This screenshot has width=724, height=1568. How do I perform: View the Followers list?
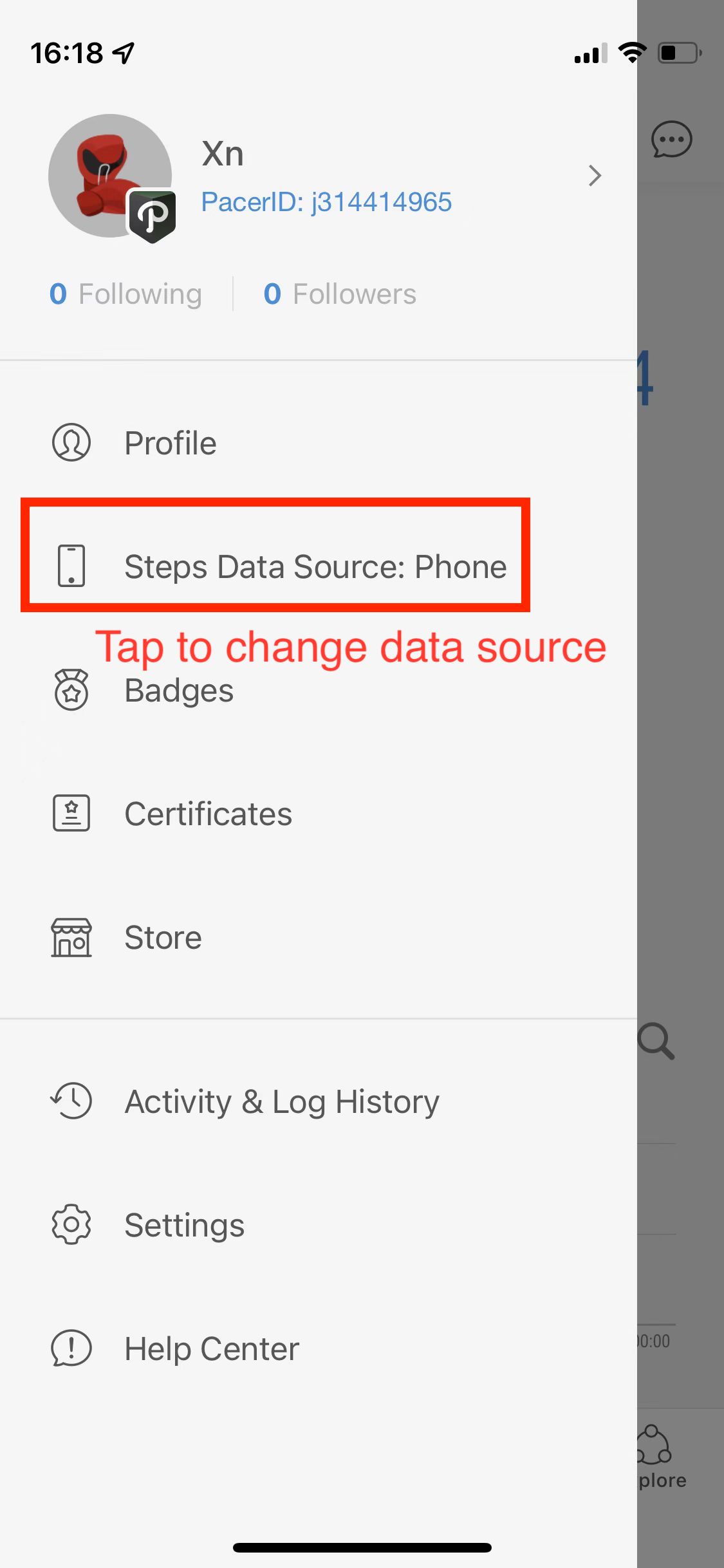coord(340,294)
